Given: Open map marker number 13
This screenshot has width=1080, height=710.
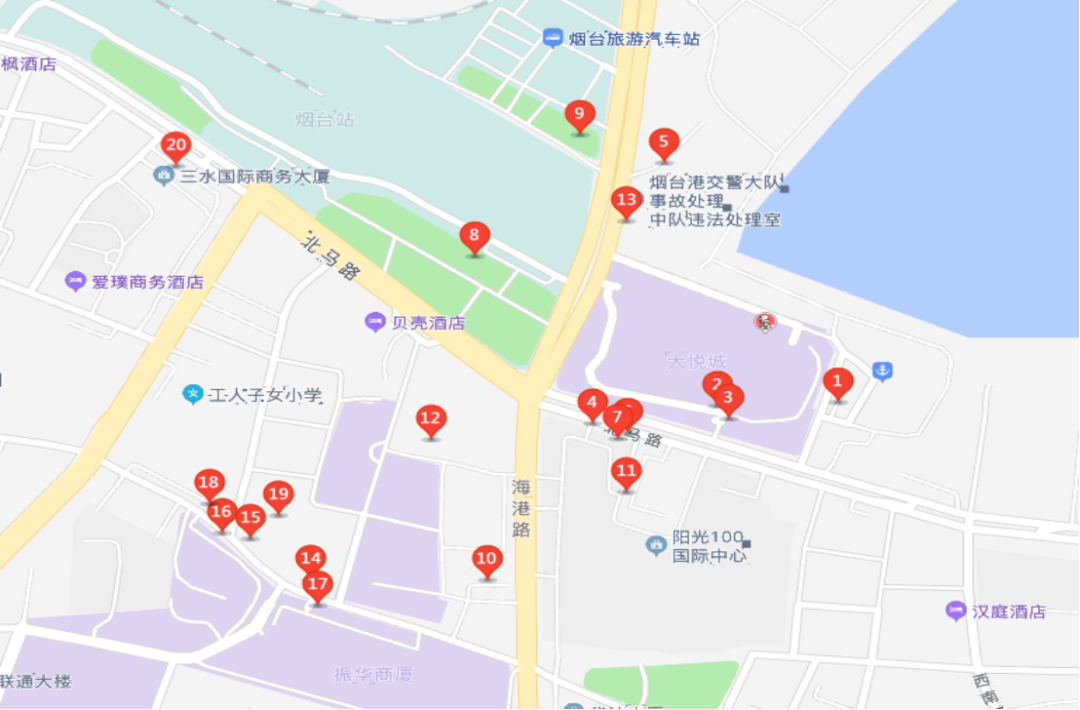Looking at the screenshot, I should tap(626, 200).
